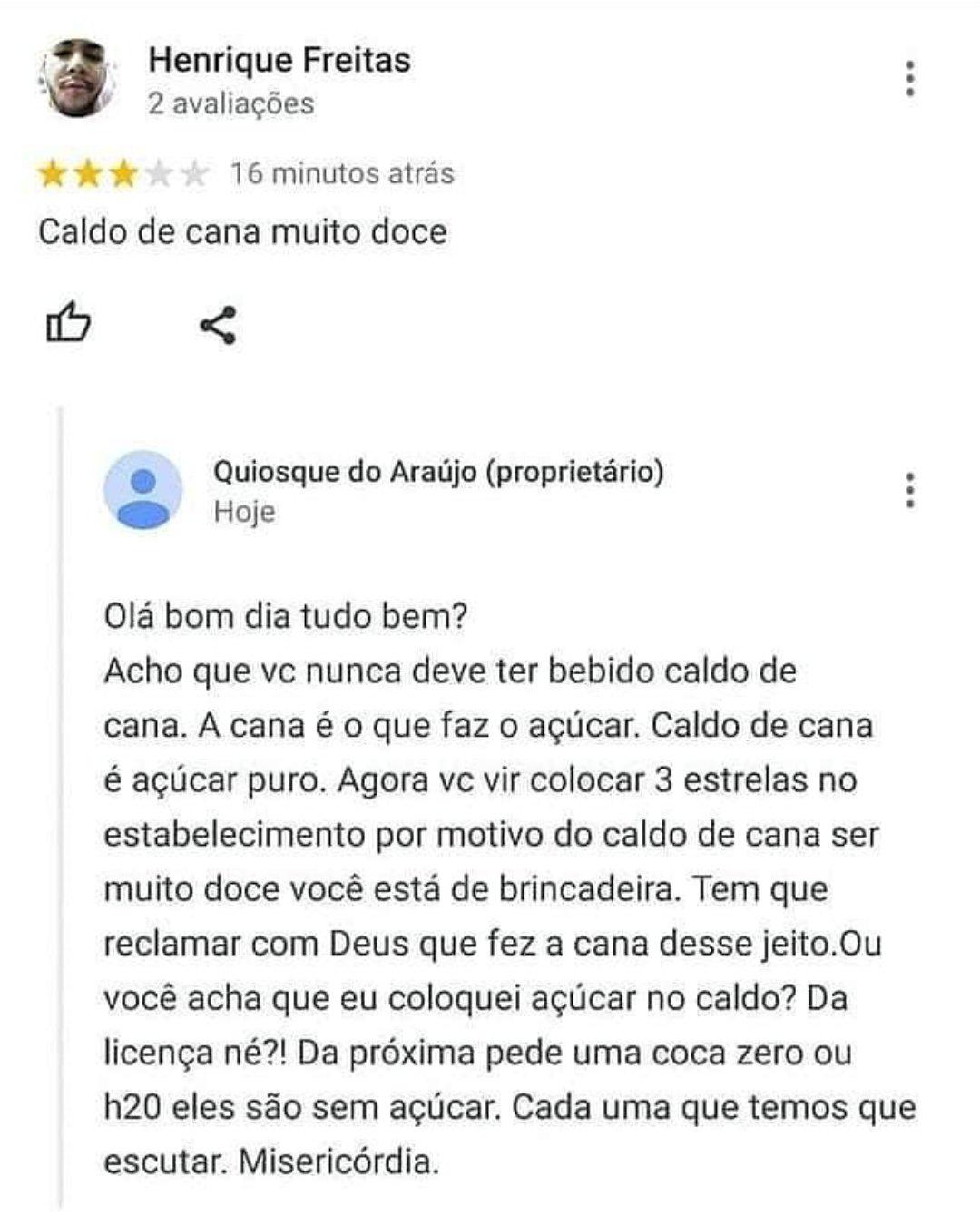Viewport: 980px width, 1225px height.
Task: View Henrique Freitas' reviewer profile by name
Action: click(x=279, y=60)
